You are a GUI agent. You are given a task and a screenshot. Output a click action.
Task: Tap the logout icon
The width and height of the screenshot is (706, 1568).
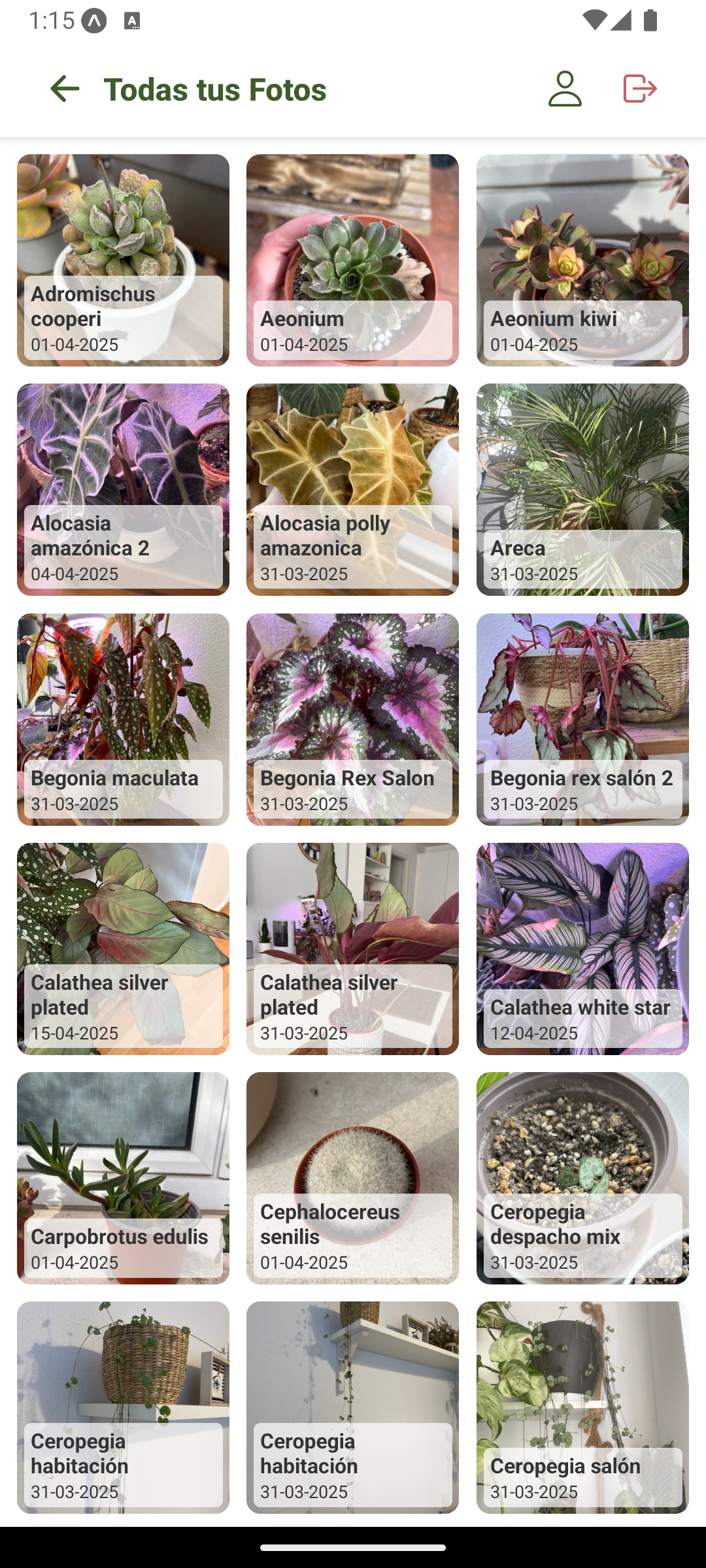click(x=639, y=89)
